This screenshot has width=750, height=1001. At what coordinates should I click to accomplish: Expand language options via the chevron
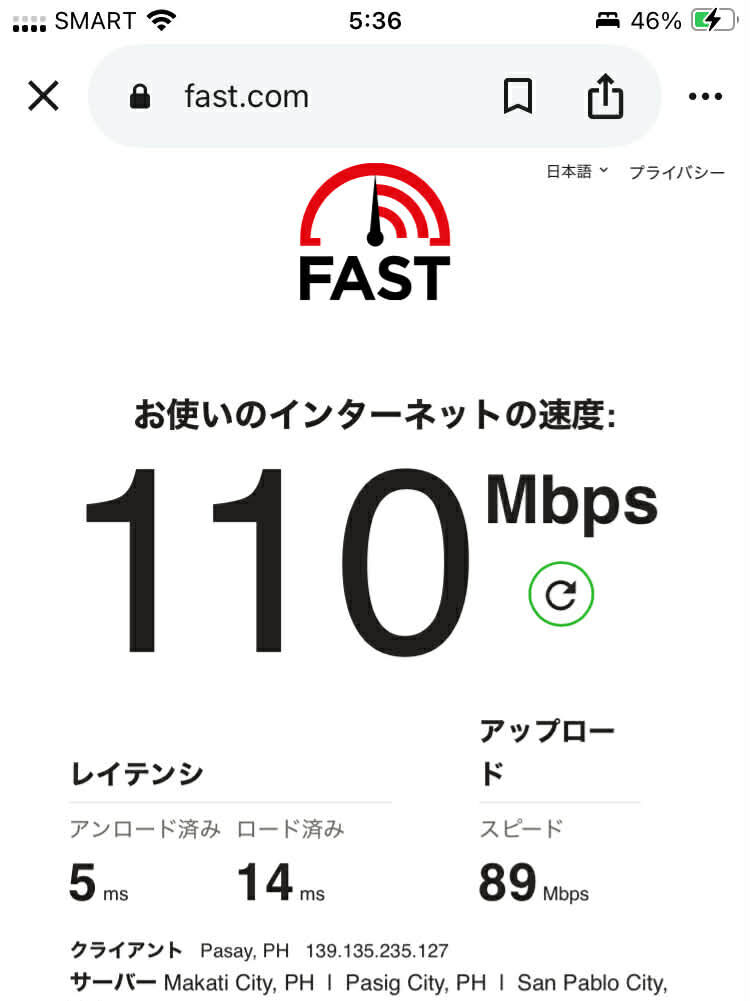click(x=605, y=171)
